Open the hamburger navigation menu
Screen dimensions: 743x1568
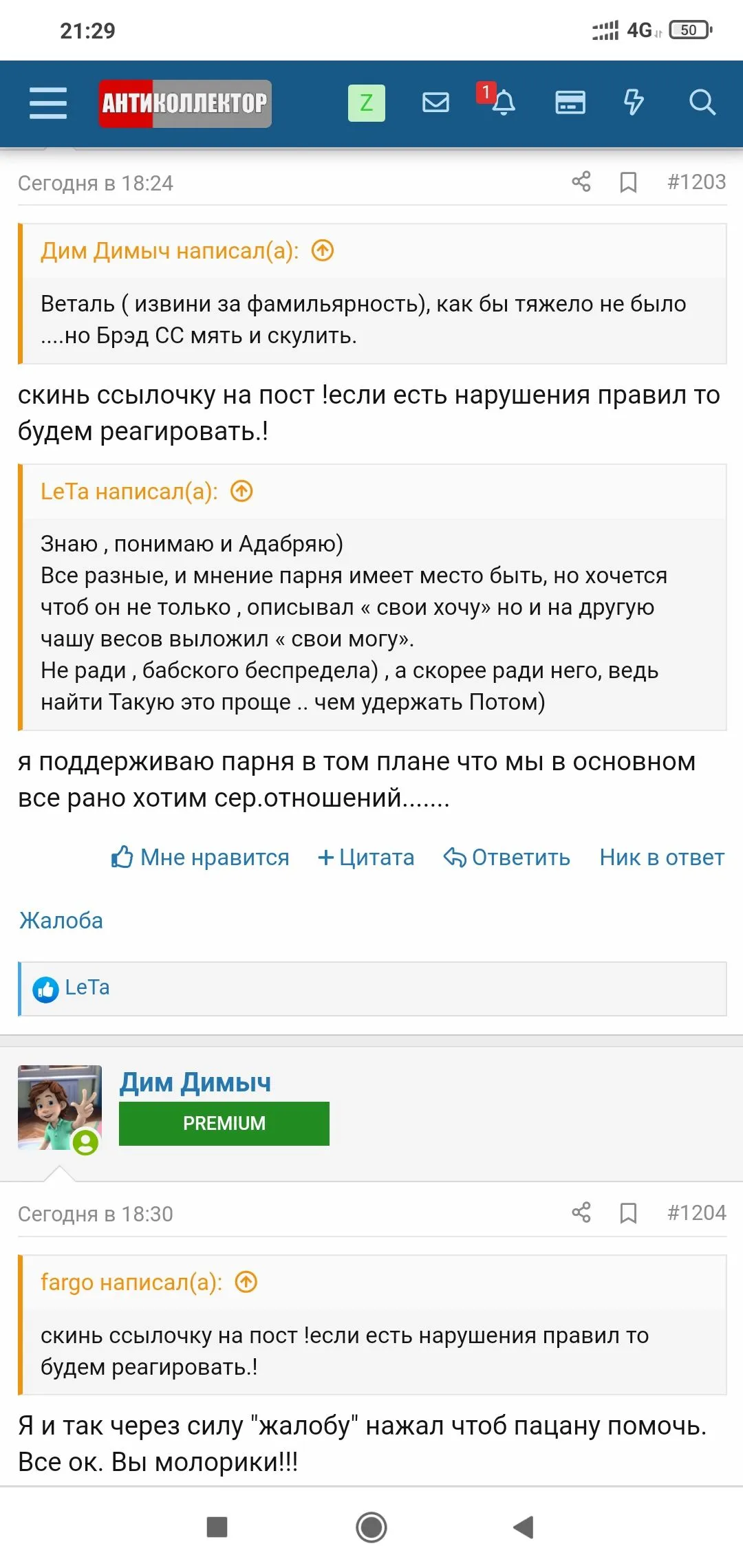coord(48,103)
